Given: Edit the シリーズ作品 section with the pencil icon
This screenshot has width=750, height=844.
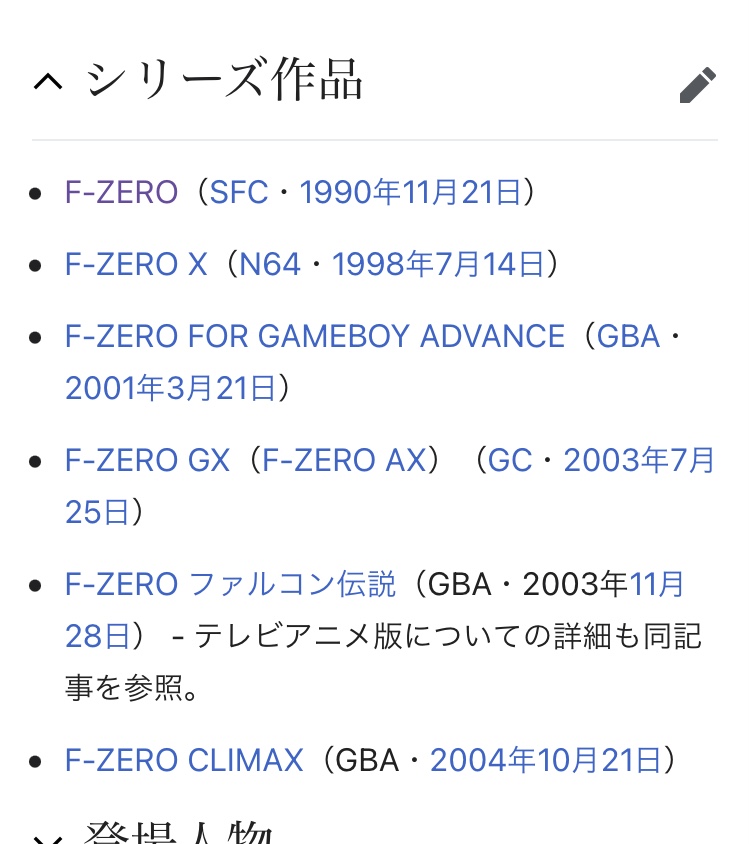Looking at the screenshot, I should point(697,85).
